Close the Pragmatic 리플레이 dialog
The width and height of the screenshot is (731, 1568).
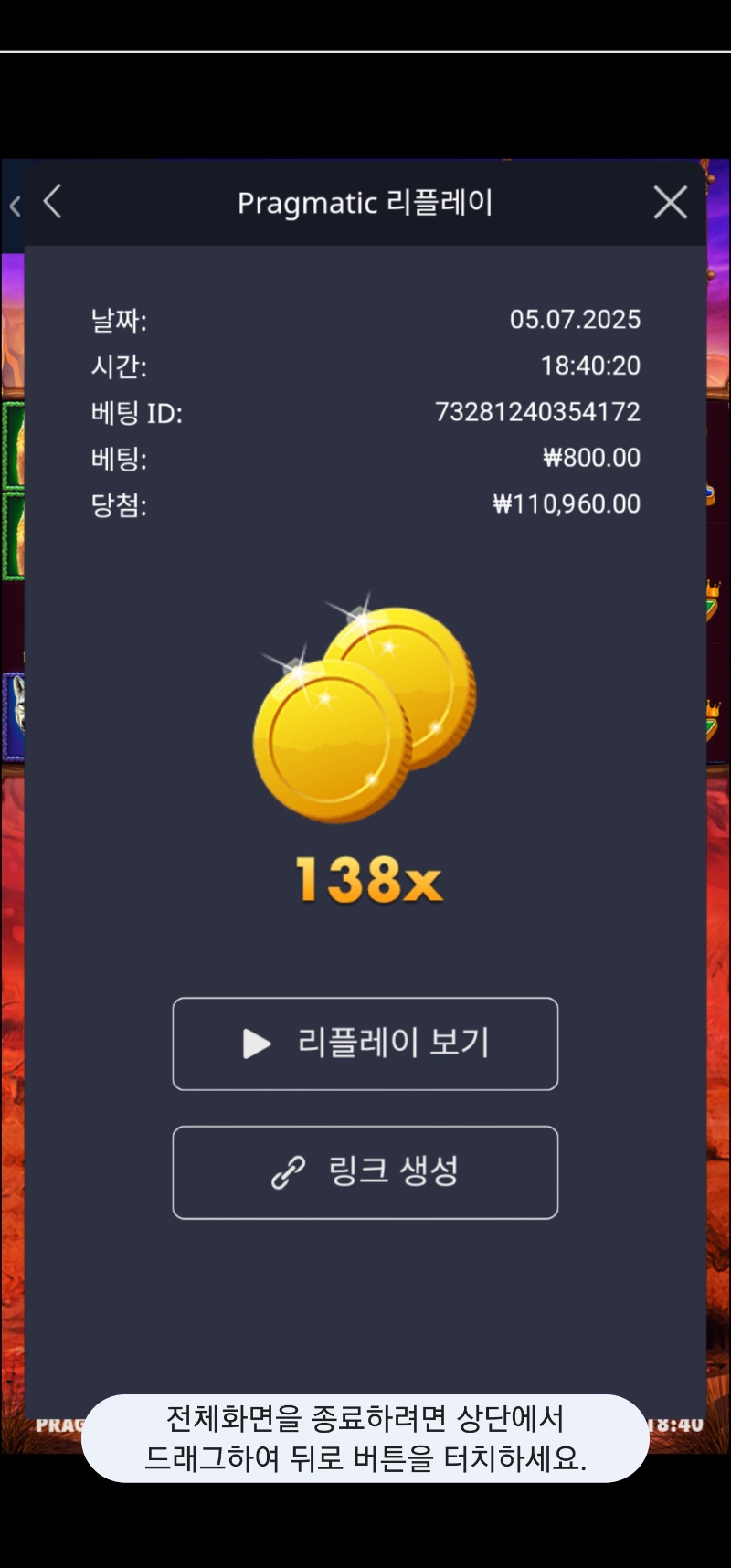[x=670, y=202]
